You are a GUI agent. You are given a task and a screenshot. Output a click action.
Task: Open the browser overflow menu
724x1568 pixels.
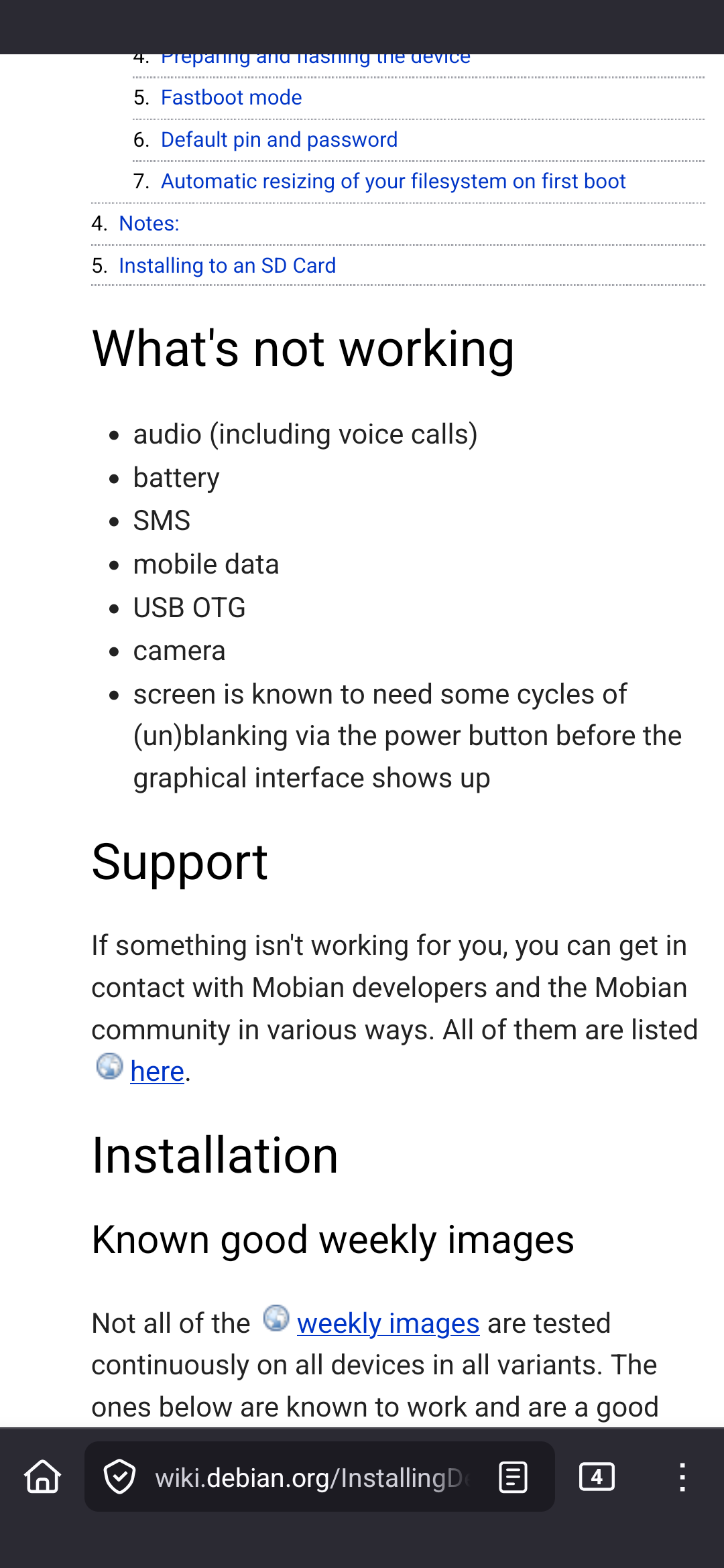[682, 1477]
